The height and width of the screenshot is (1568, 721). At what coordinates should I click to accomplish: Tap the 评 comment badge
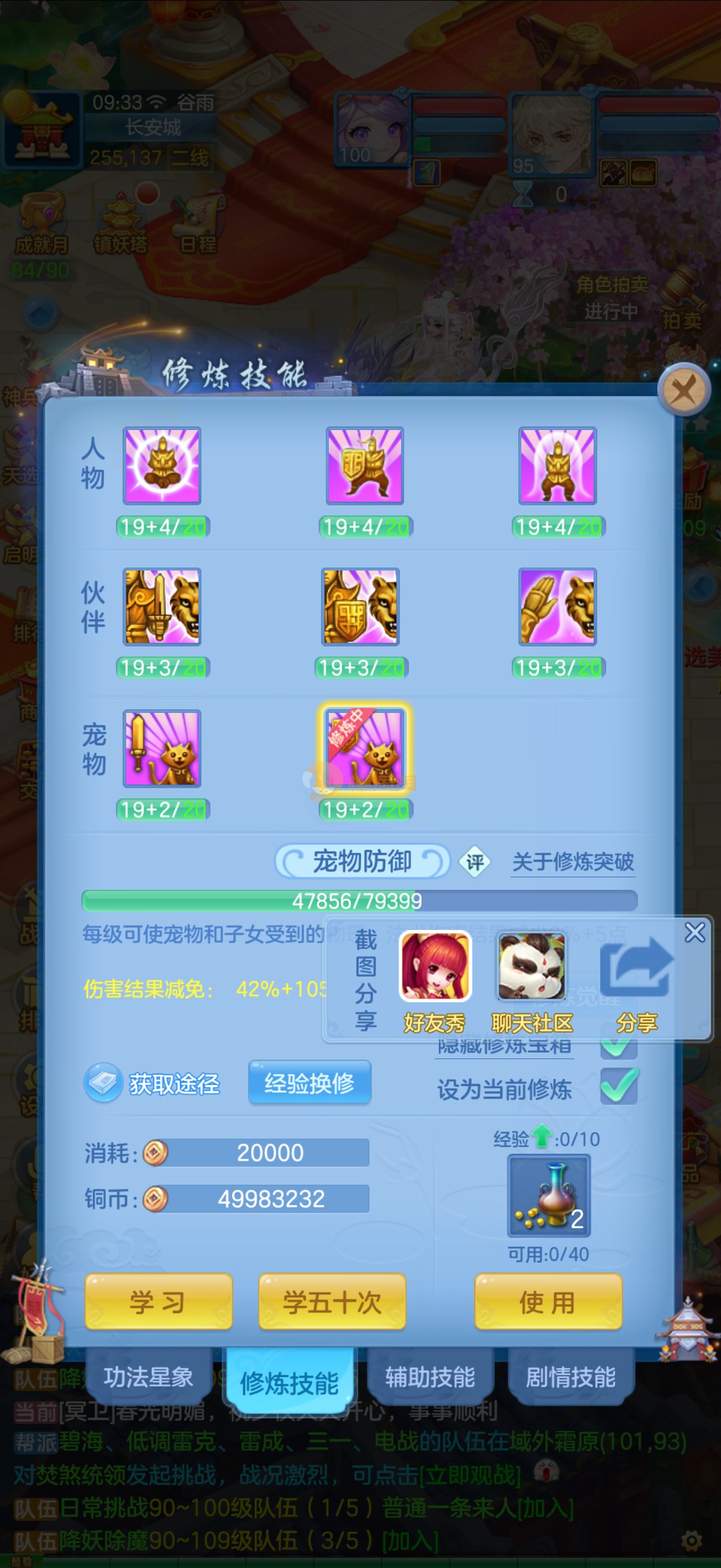(x=475, y=862)
